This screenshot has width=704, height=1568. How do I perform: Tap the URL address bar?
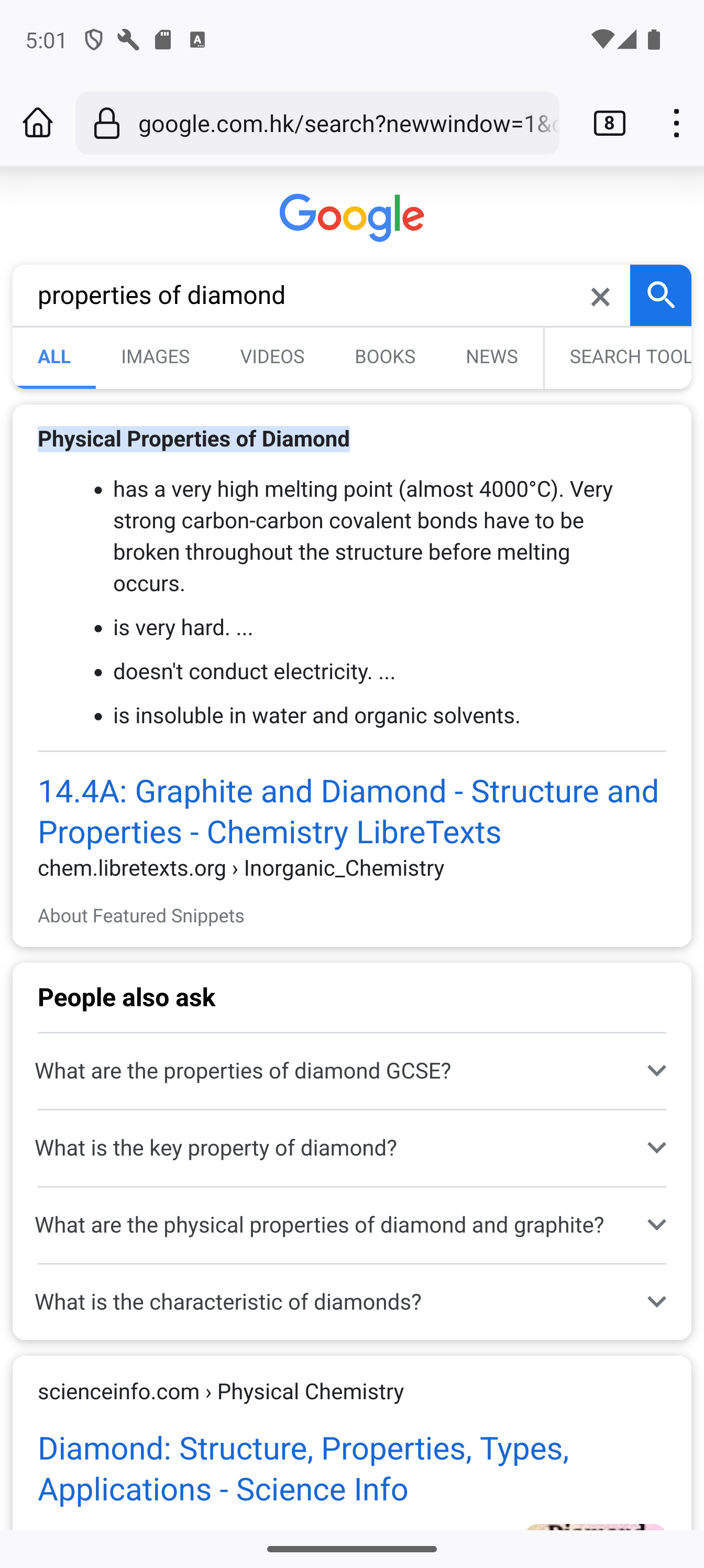pos(347,123)
